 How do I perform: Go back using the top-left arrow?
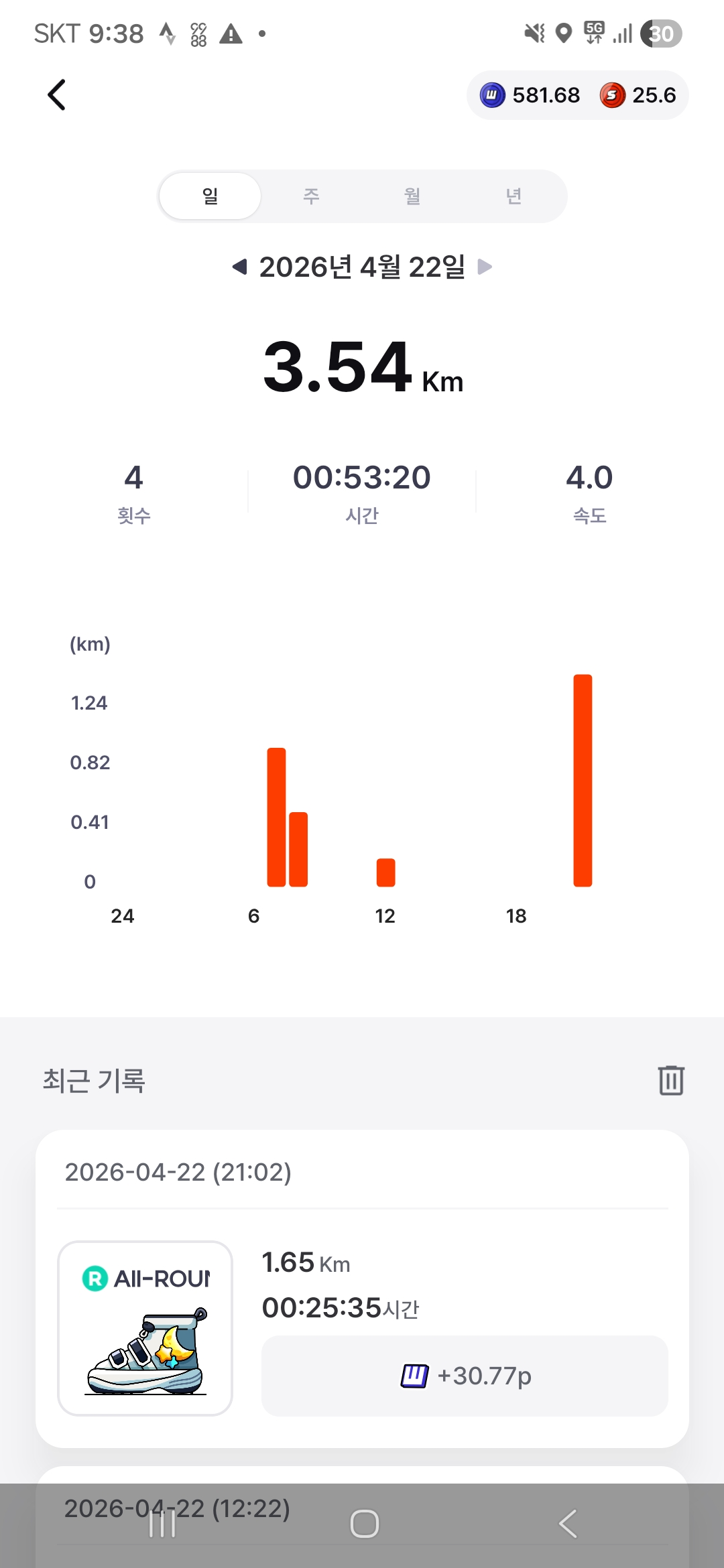[57, 95]
